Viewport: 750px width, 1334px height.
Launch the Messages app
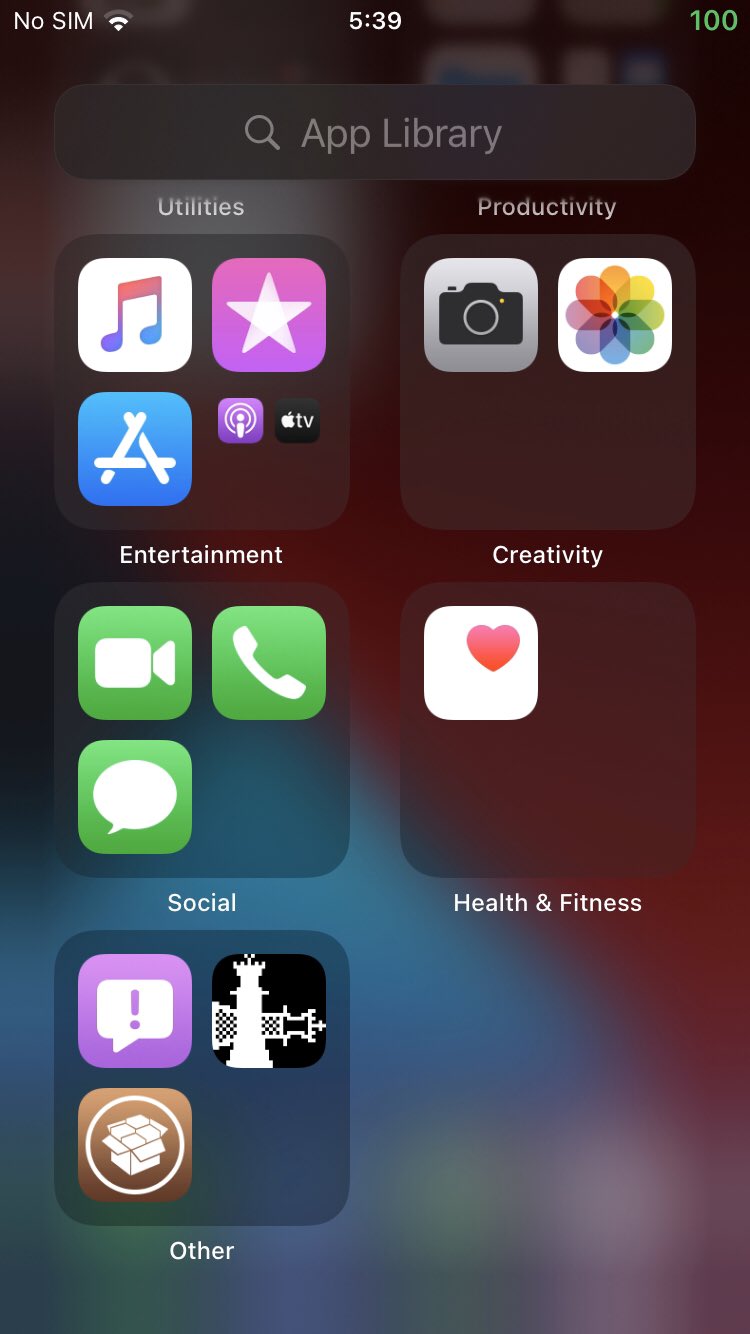pyautogui.click(x=135, y=797)
